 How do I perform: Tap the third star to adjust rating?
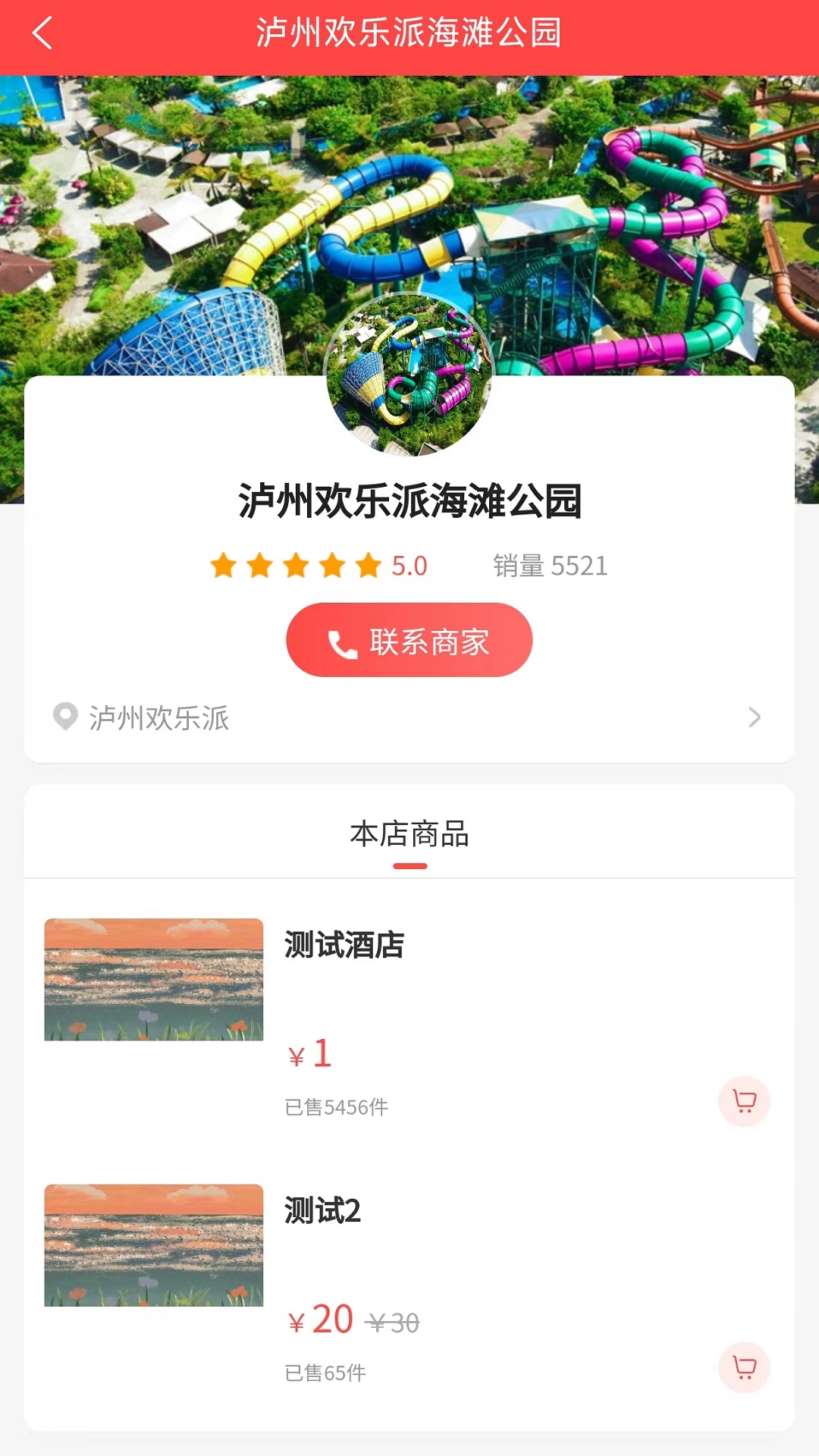295,565
